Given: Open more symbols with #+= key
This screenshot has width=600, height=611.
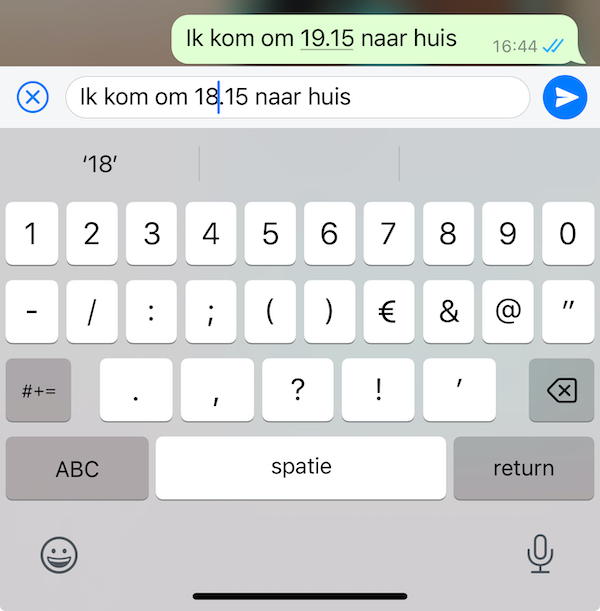Looking at the screenshot, I should click(38, 390).
